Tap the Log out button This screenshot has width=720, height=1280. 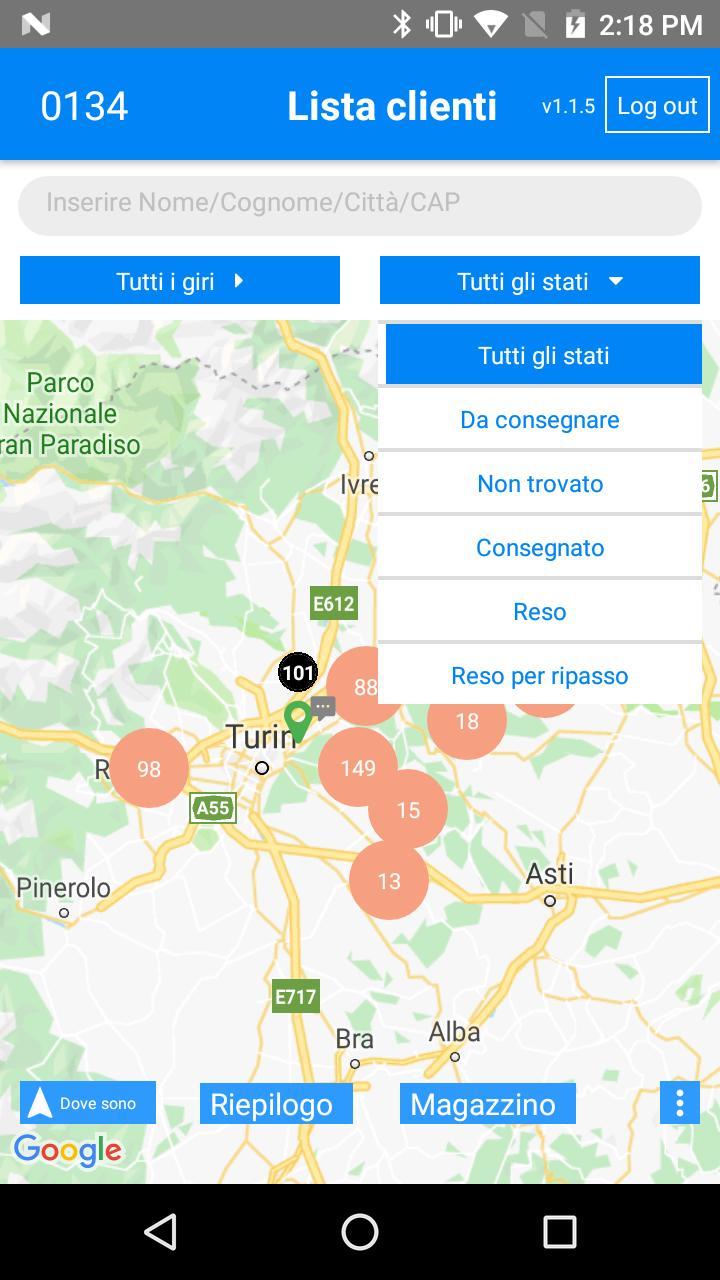657,105
